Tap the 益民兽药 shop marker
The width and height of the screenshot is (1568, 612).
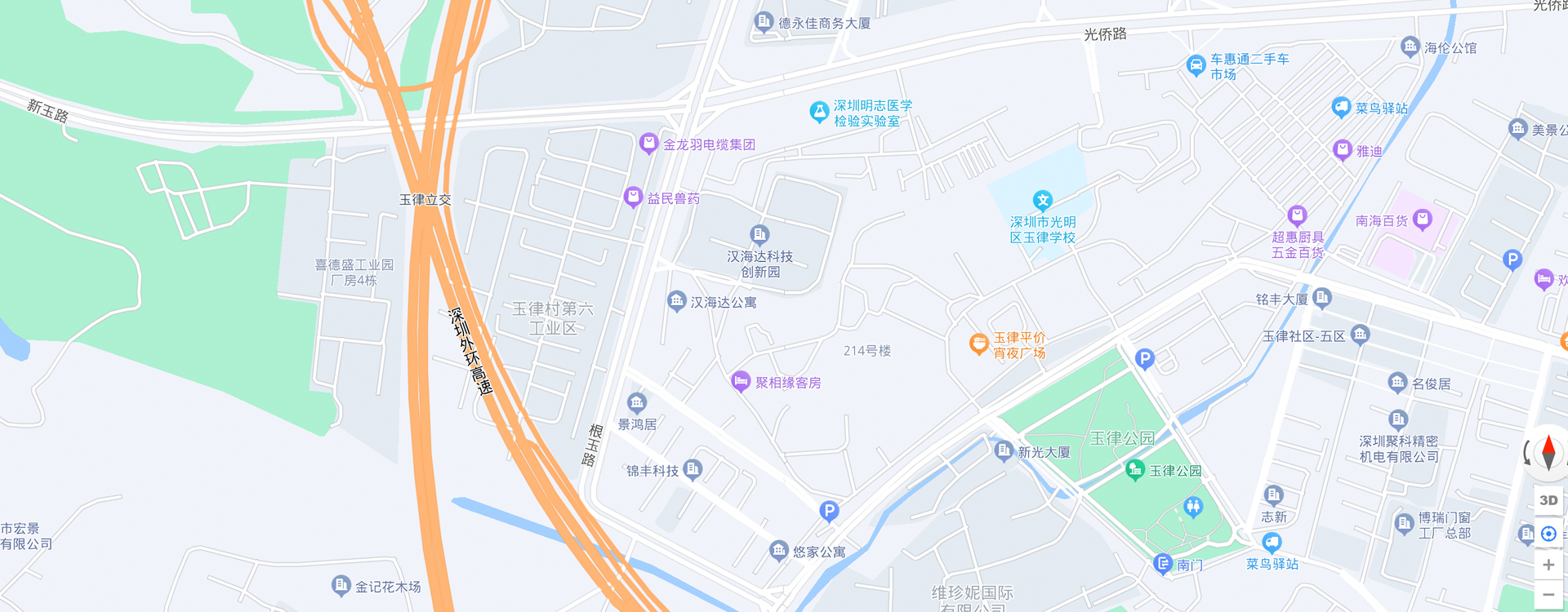pyautogui.click(x=633, y=197)
